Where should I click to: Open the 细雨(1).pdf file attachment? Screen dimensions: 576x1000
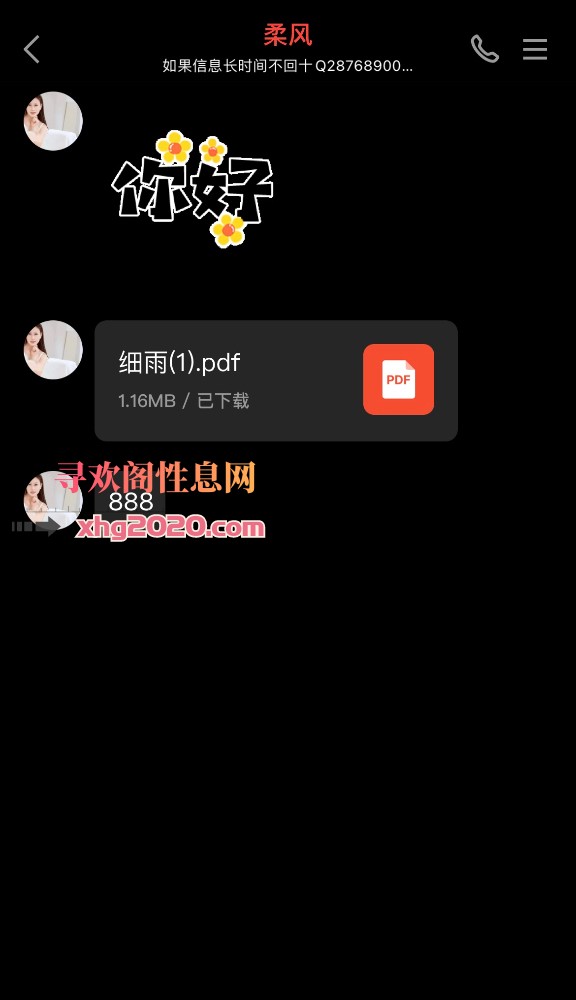(276, 381)
